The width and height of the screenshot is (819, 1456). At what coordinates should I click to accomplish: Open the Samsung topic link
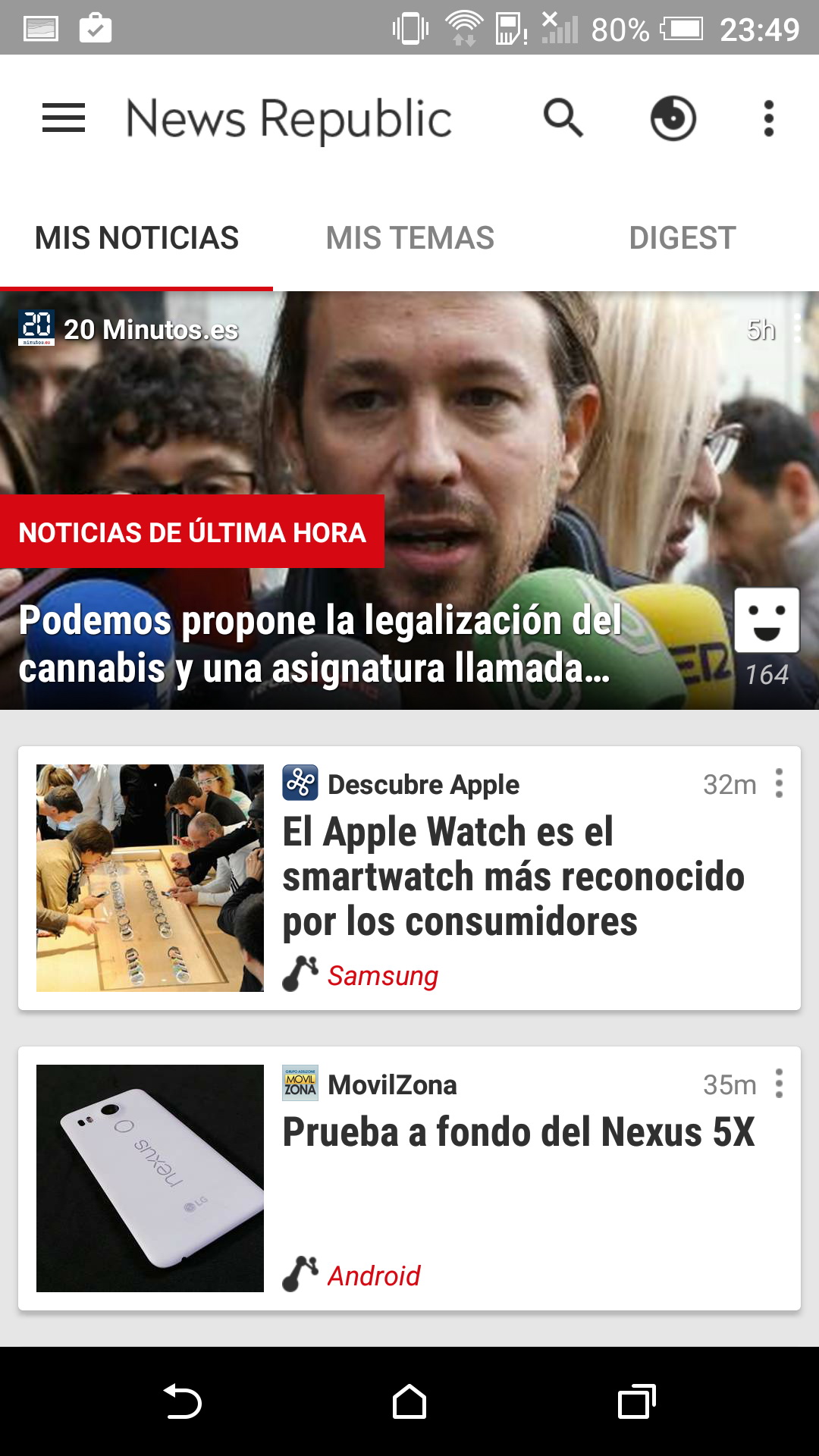pyautogui.click(x=382, y=976)
